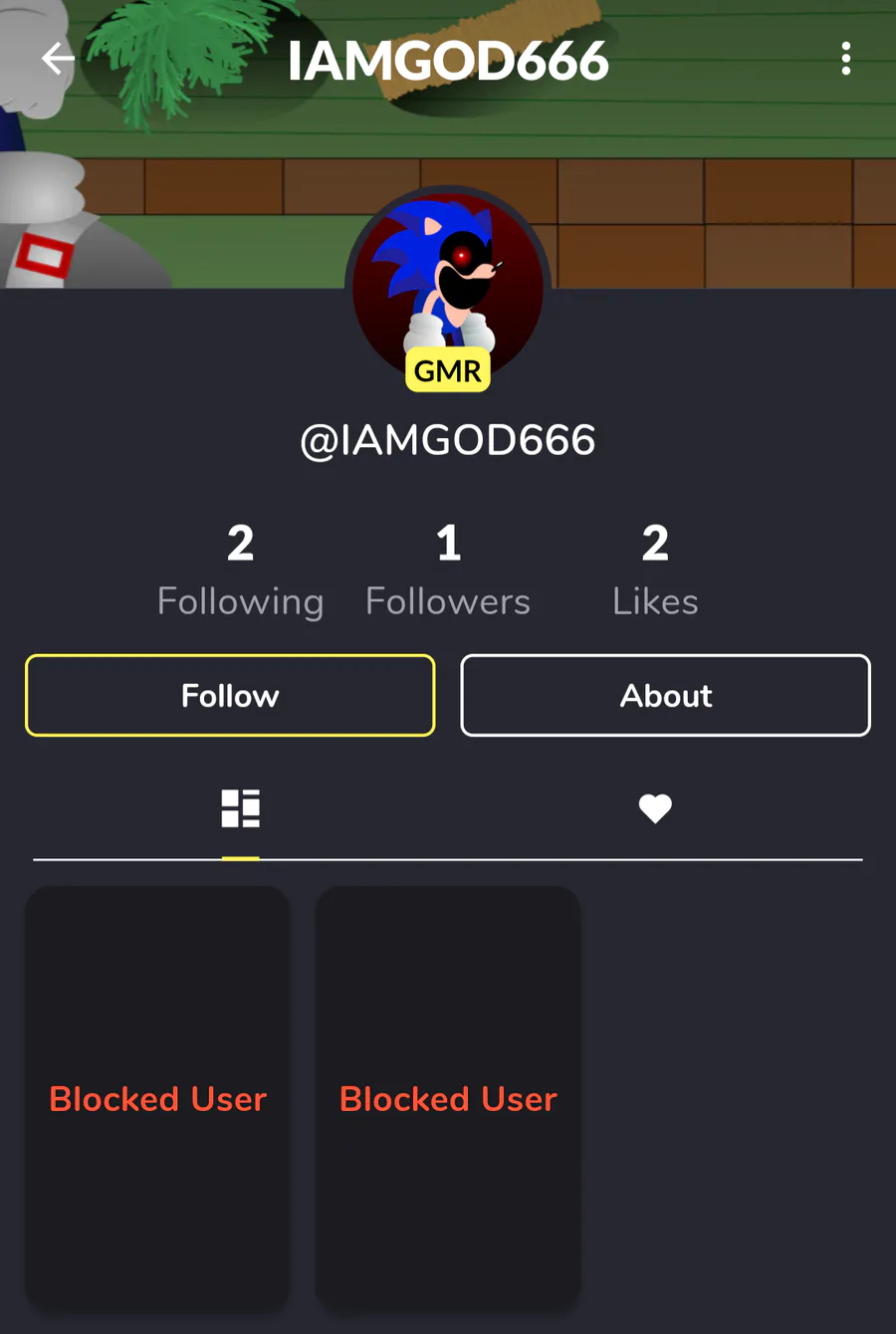Open the profile avatar picture

click(448, 279)
